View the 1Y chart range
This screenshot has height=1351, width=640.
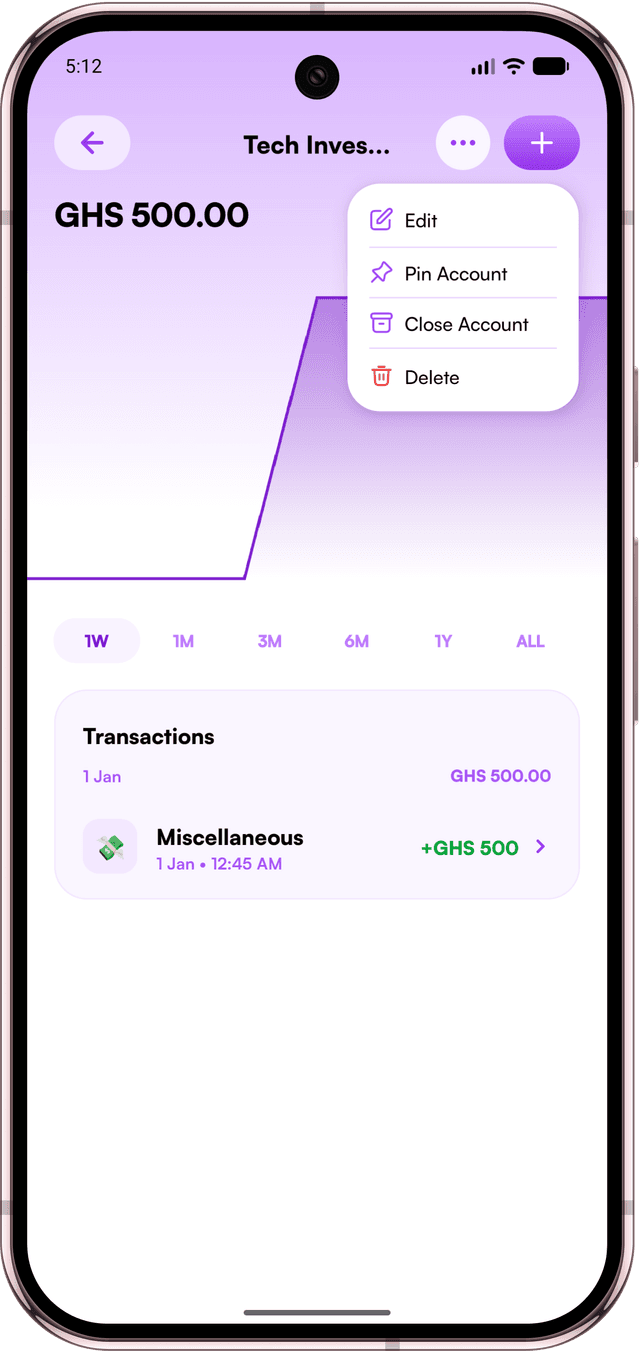443,641
